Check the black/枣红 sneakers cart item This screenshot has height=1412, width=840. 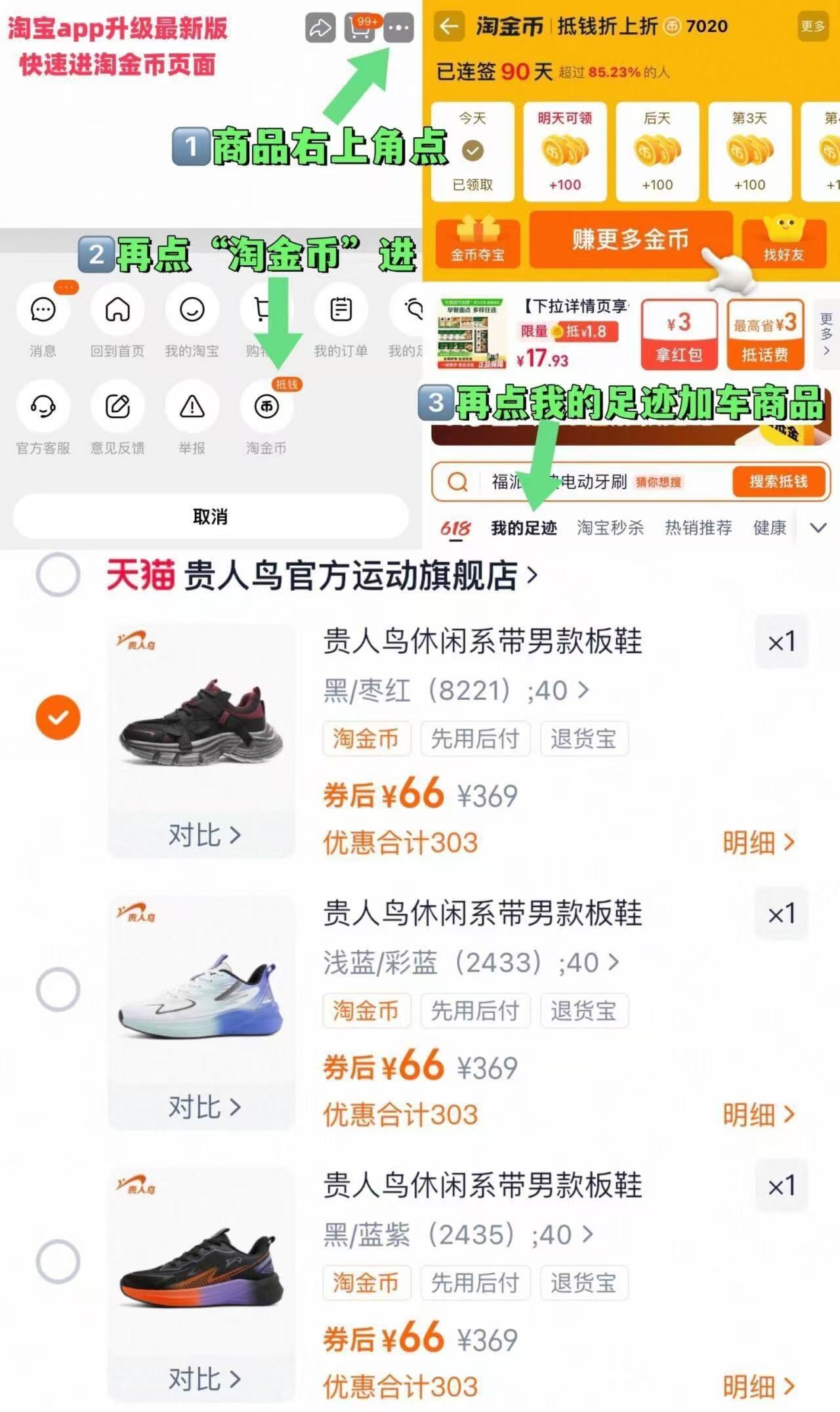tap(58, 716)
